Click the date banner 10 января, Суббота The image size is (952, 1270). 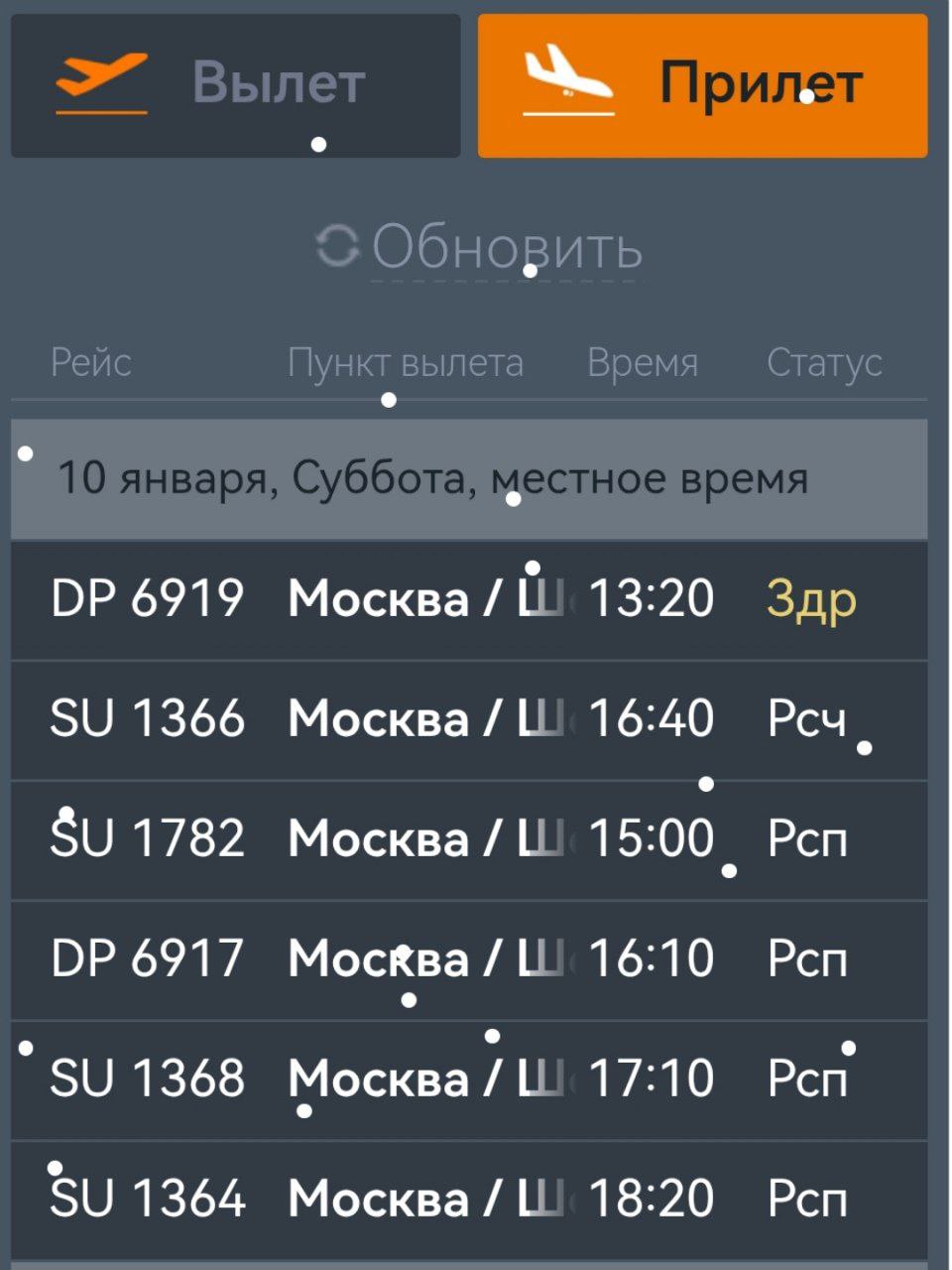(x=431, y=476)
